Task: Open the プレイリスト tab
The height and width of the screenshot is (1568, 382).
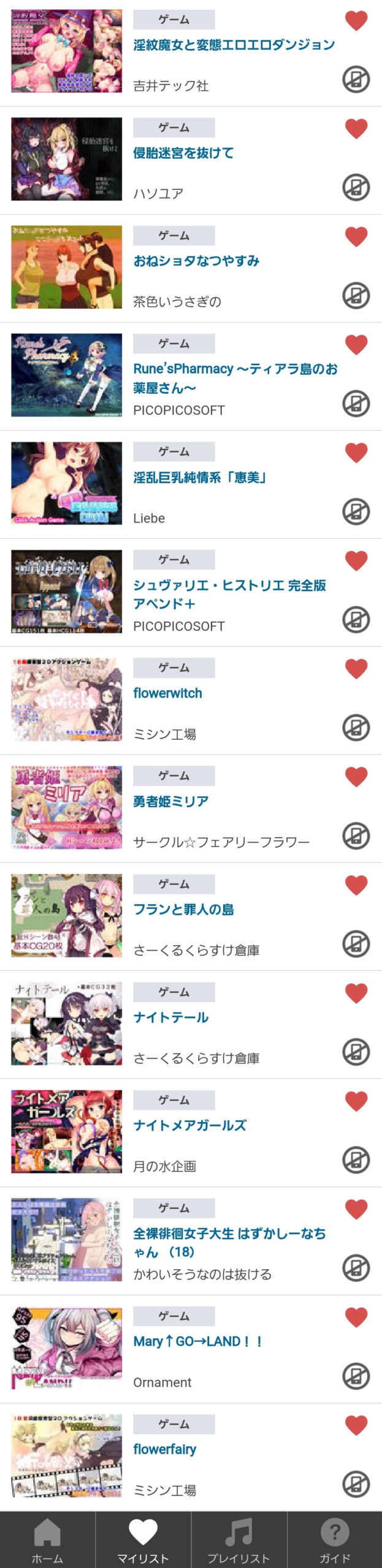Action: click(x=239, y=1539)
